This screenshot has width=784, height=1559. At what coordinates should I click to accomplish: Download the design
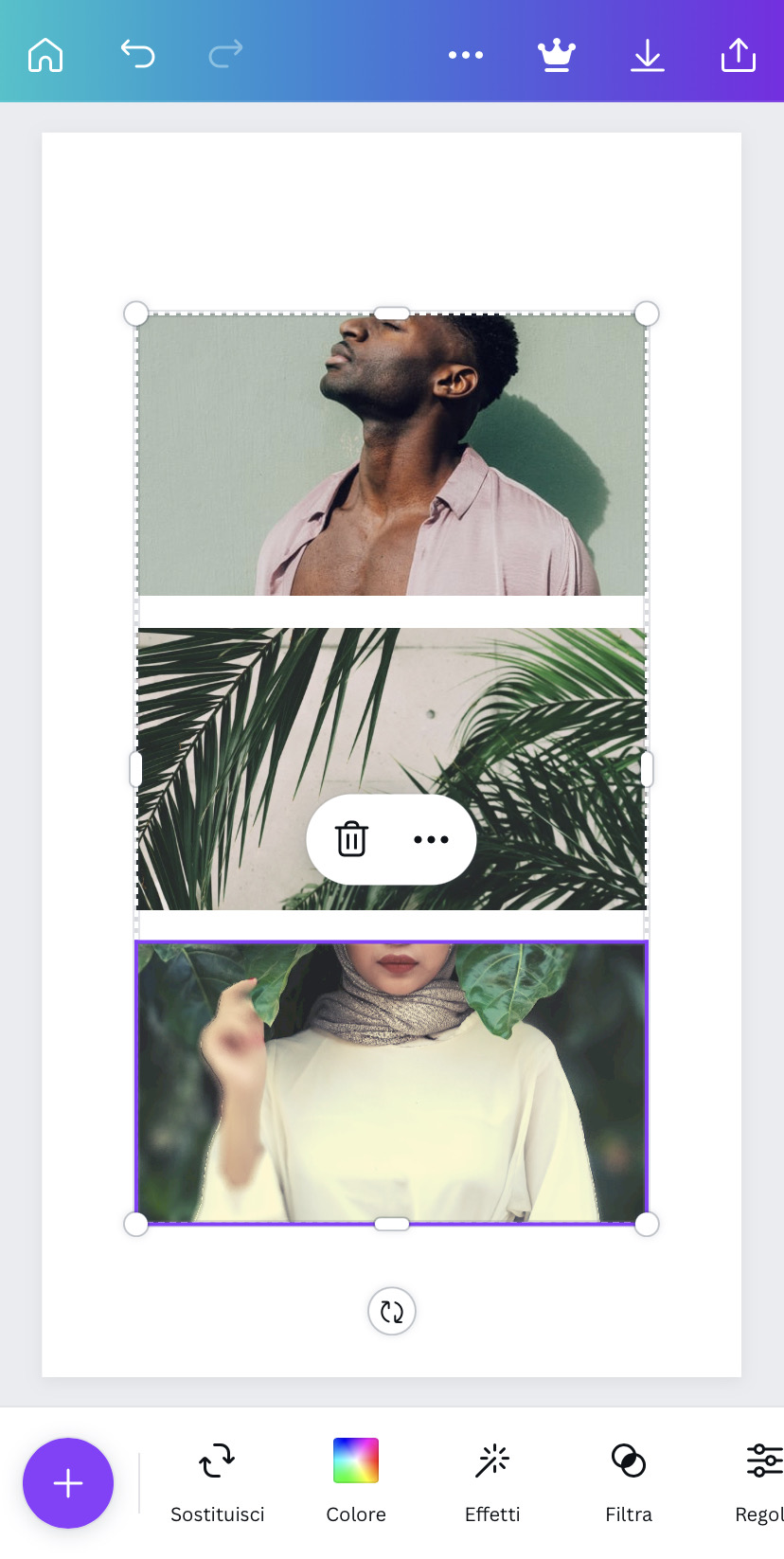(x=648, y=55)
